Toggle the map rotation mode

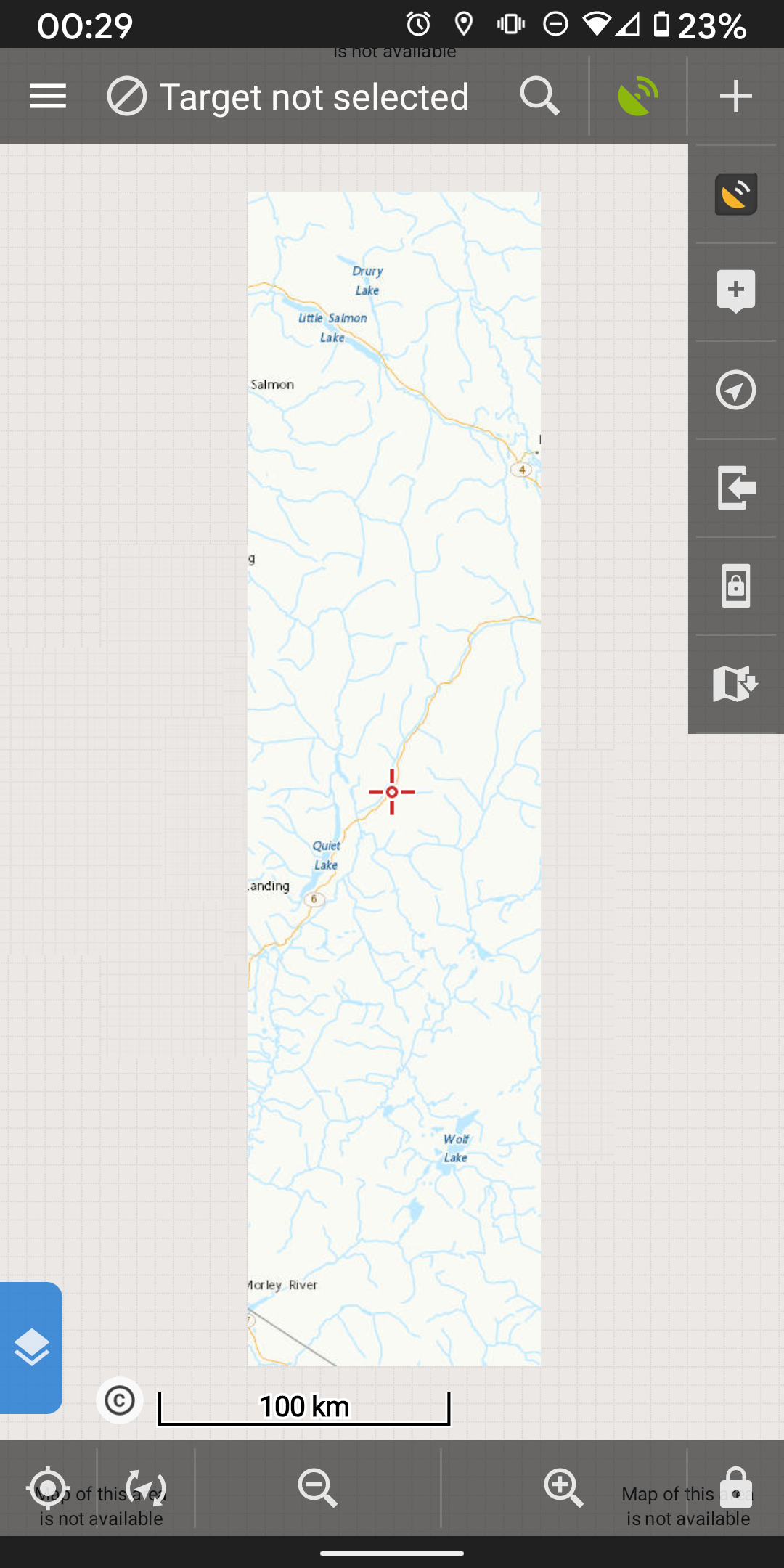[146, 1488]
